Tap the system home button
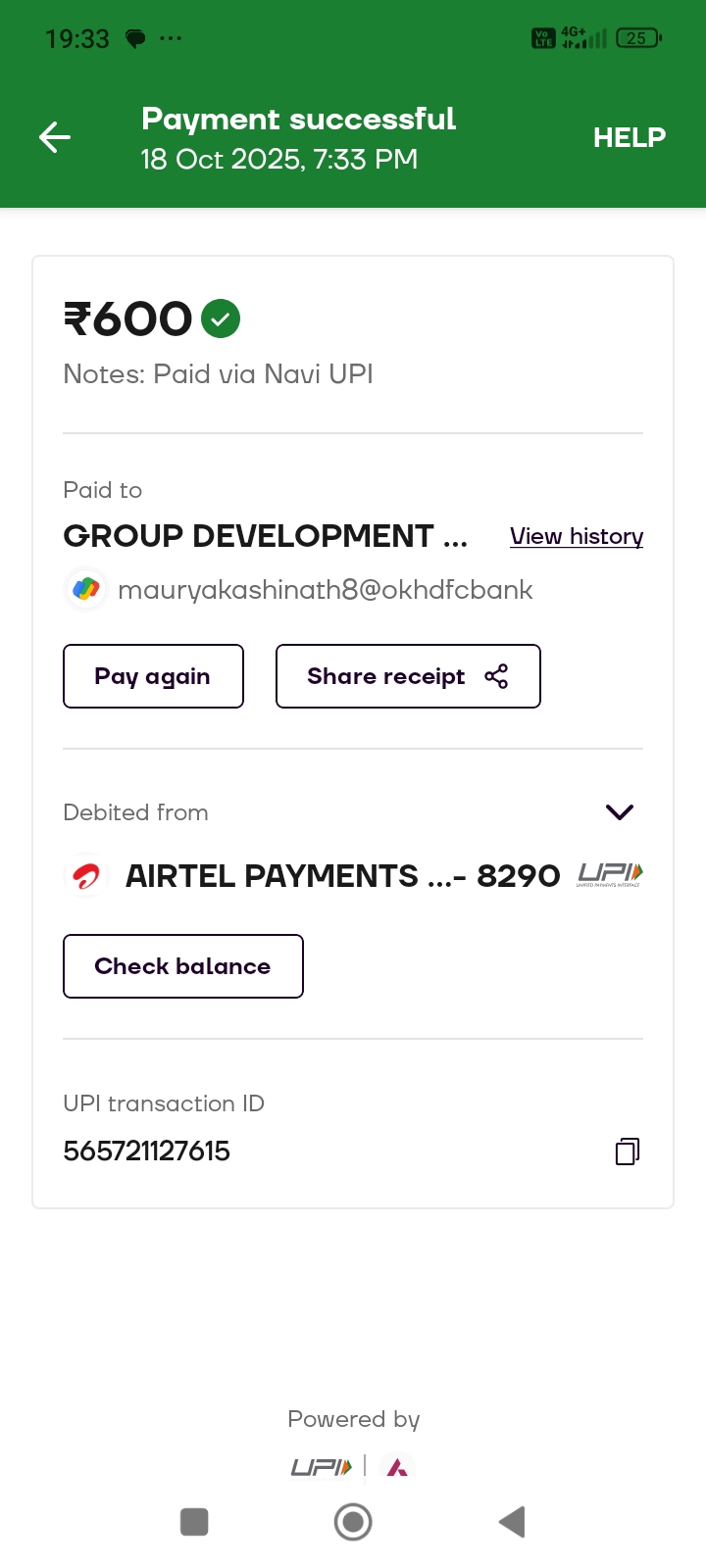This screenshot has width=706, height=1568. coord(353,1522)
